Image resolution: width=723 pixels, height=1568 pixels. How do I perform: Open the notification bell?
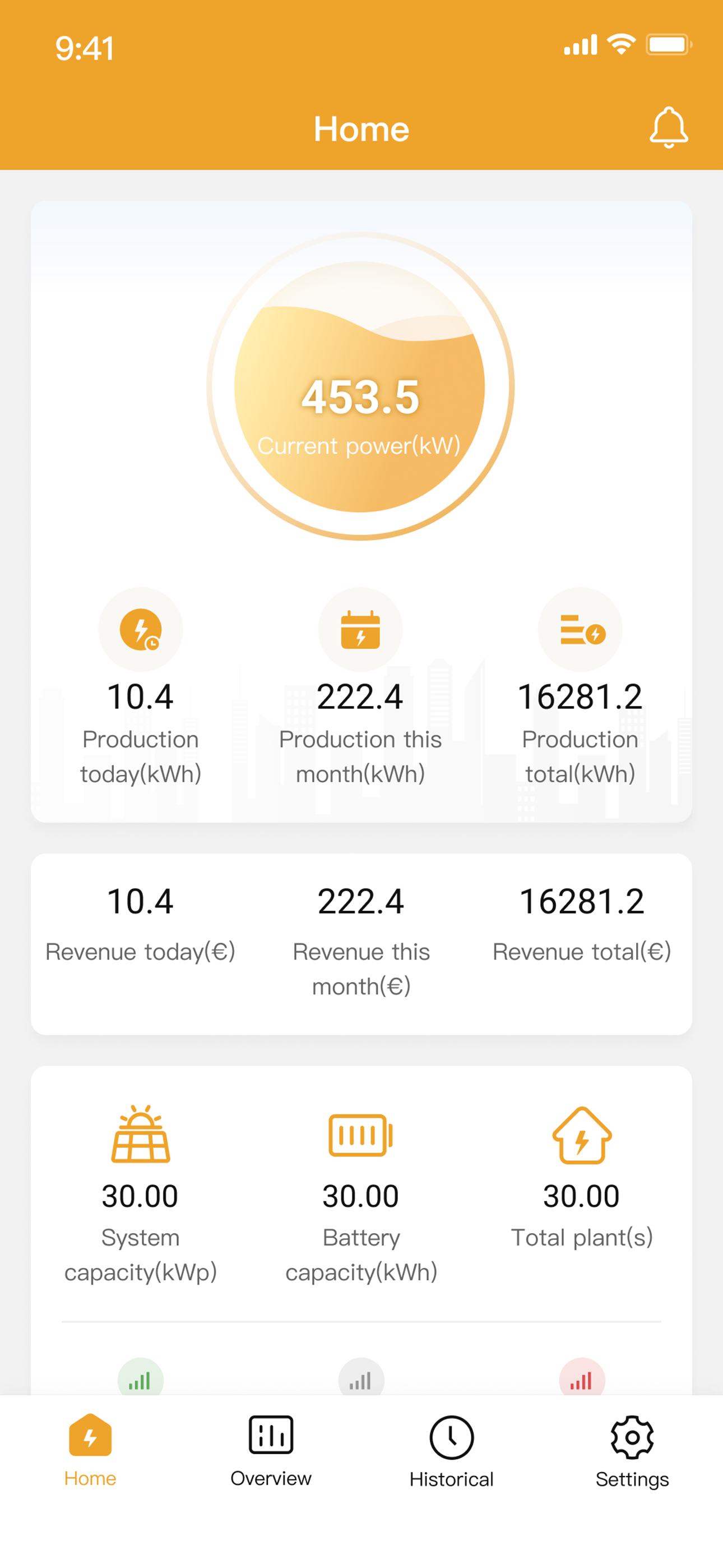point(668,128)
